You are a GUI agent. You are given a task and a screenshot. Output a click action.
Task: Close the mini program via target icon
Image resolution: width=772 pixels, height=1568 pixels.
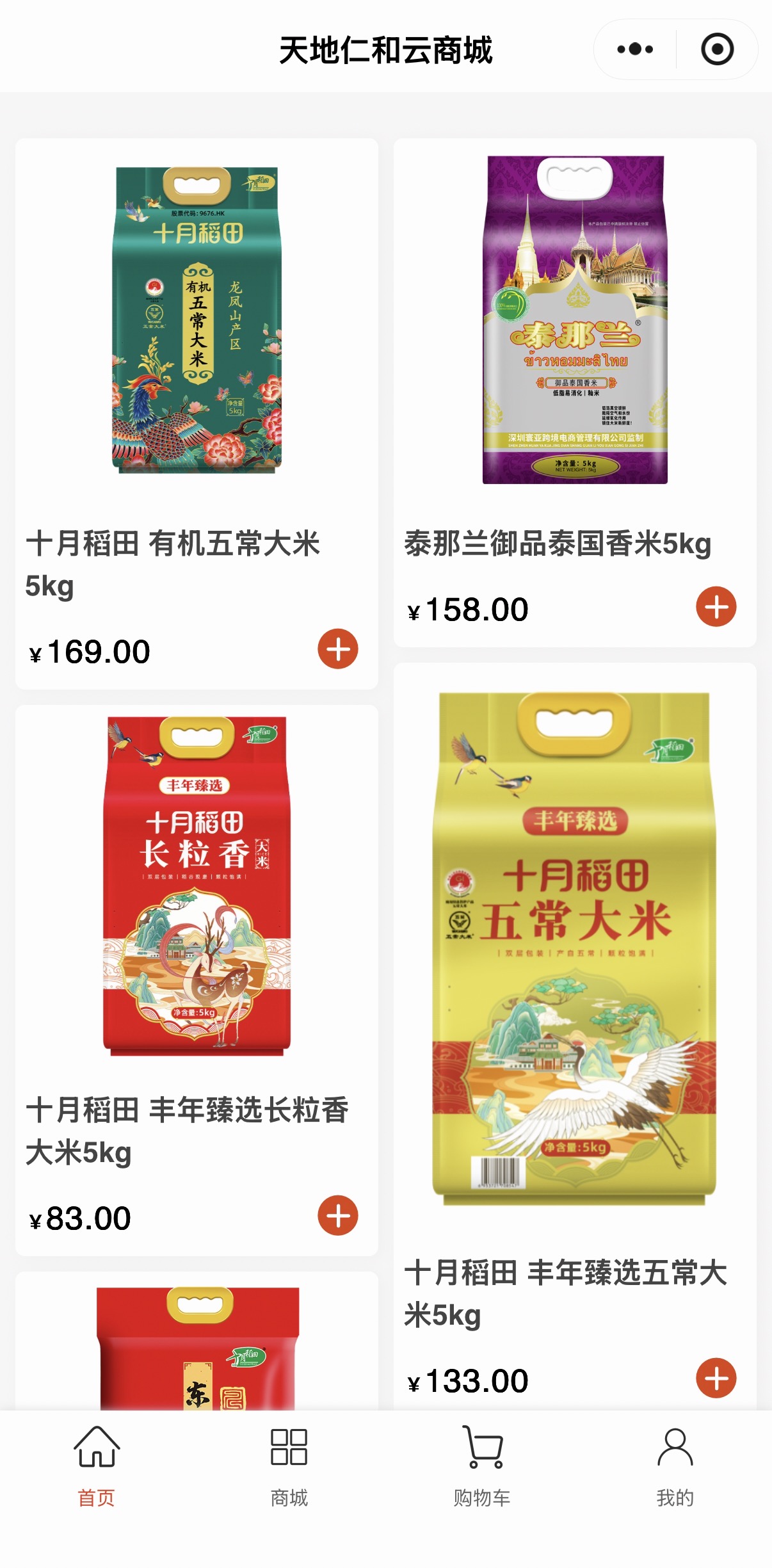click(717, 49)
